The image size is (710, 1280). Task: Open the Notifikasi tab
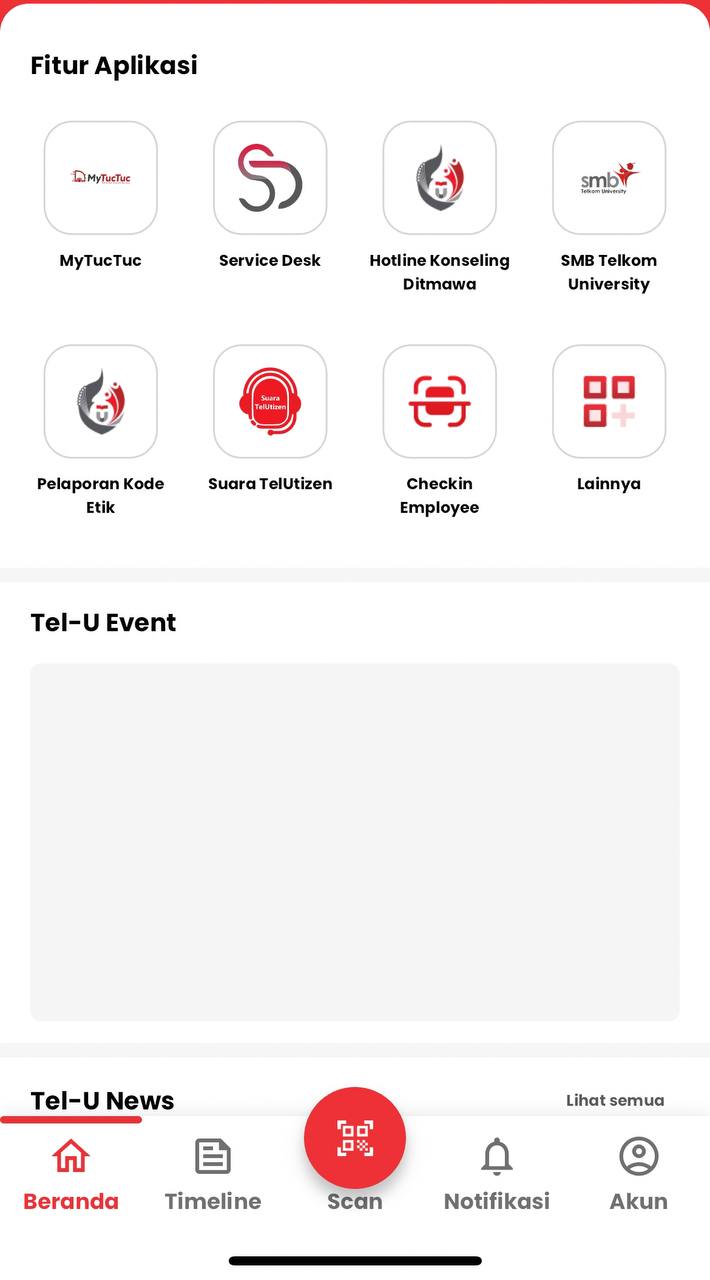pos(497,1172)
